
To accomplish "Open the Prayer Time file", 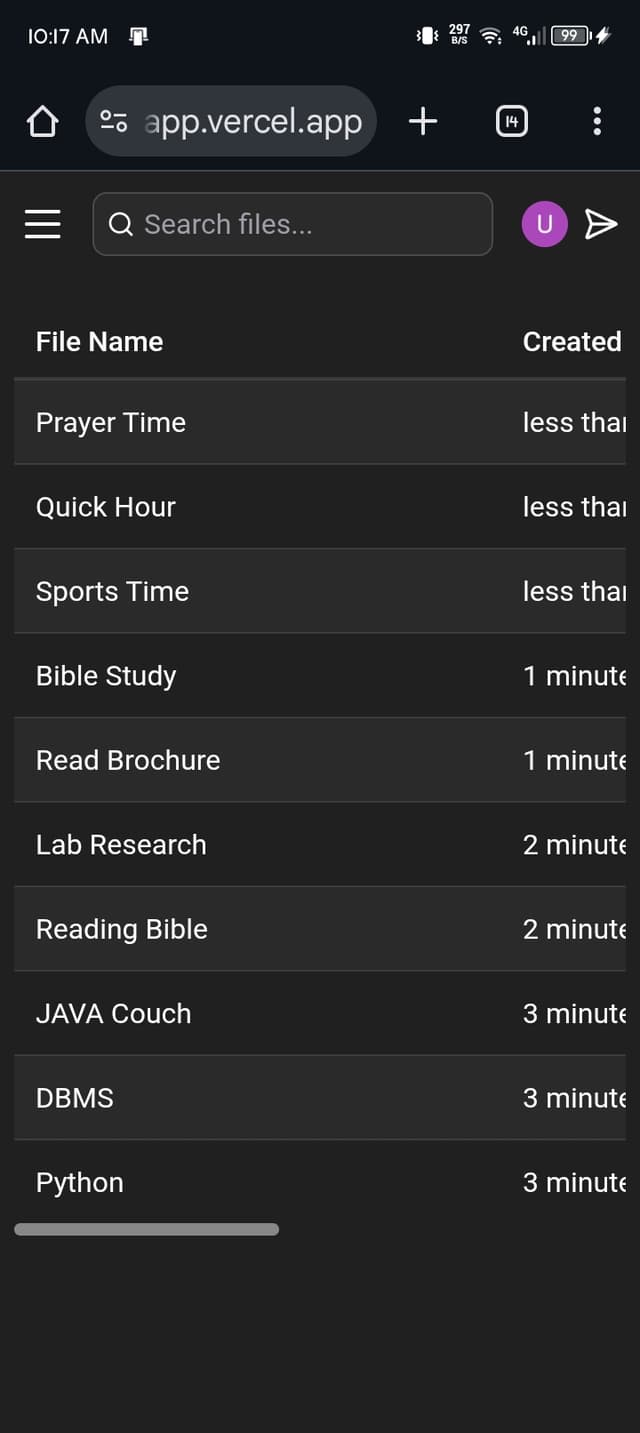I will point(111,422).
